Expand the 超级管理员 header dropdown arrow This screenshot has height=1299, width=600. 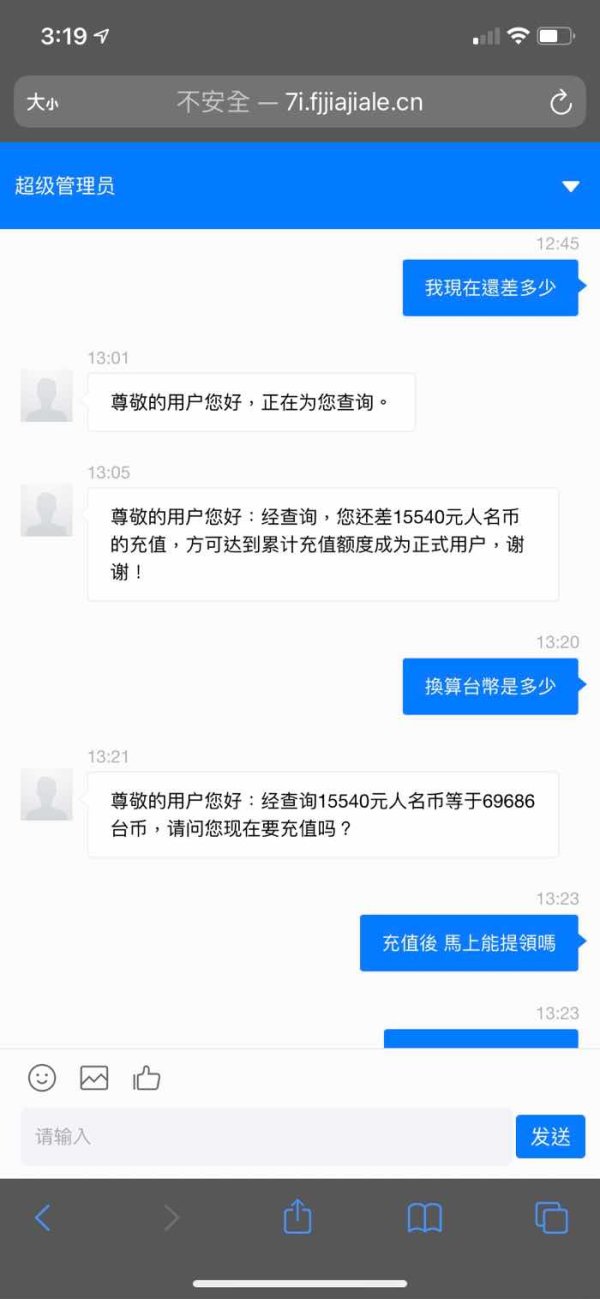(x=570, y=186)
